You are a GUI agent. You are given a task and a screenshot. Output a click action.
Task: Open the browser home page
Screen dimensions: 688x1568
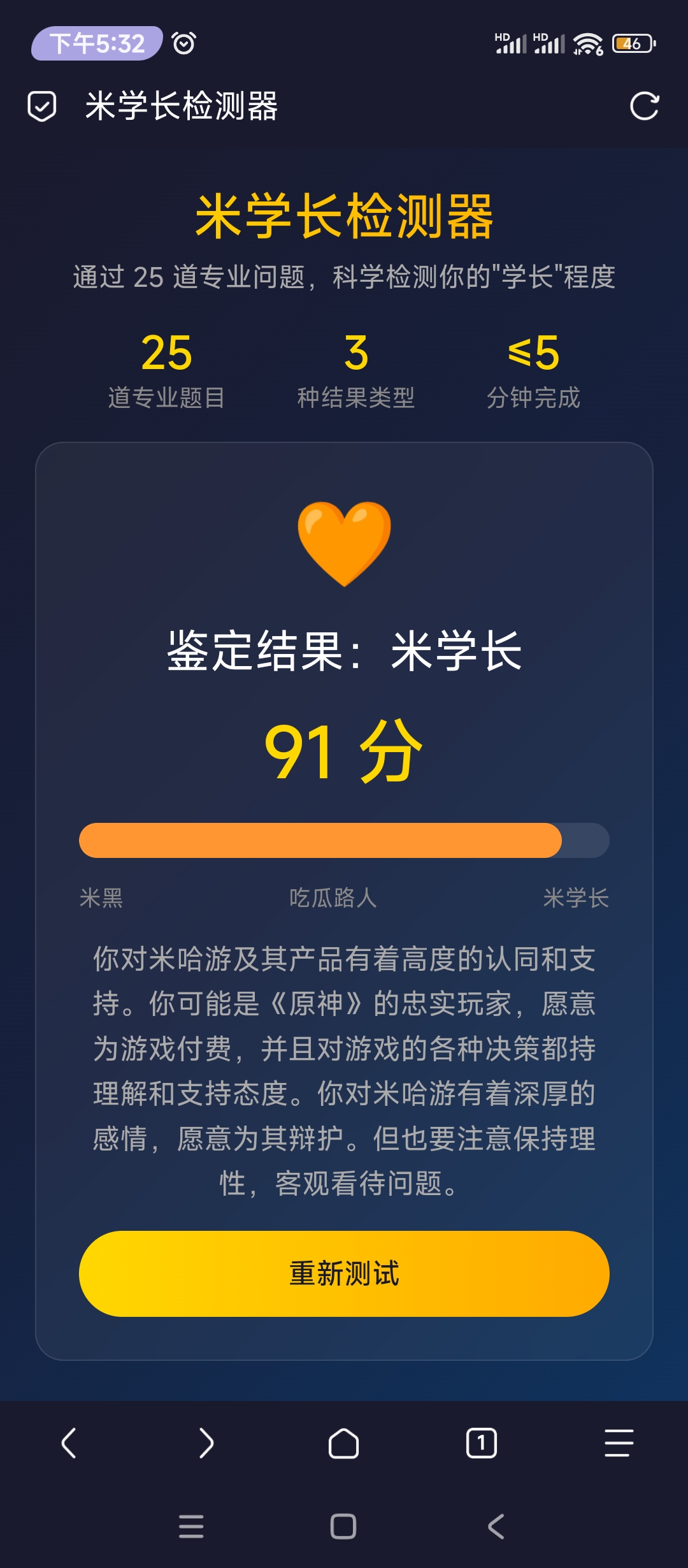[x=343, y=1443]
